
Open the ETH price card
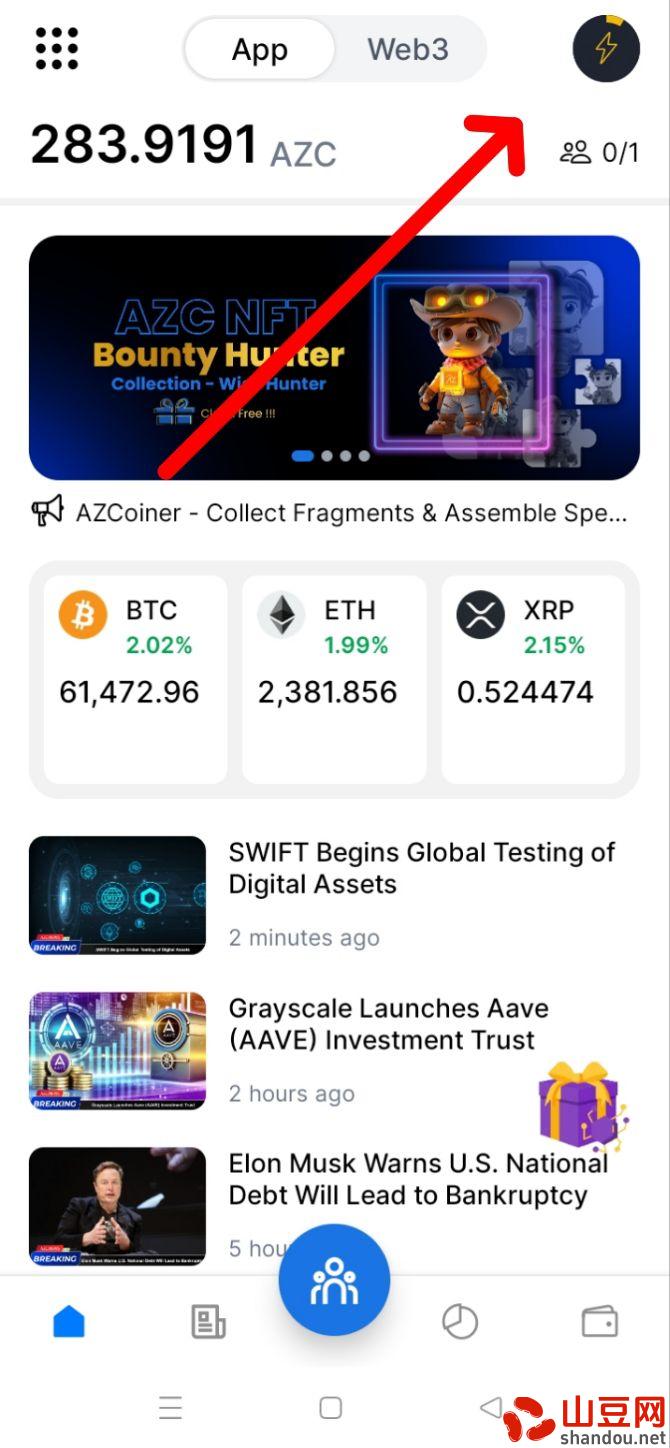[334, 679]
